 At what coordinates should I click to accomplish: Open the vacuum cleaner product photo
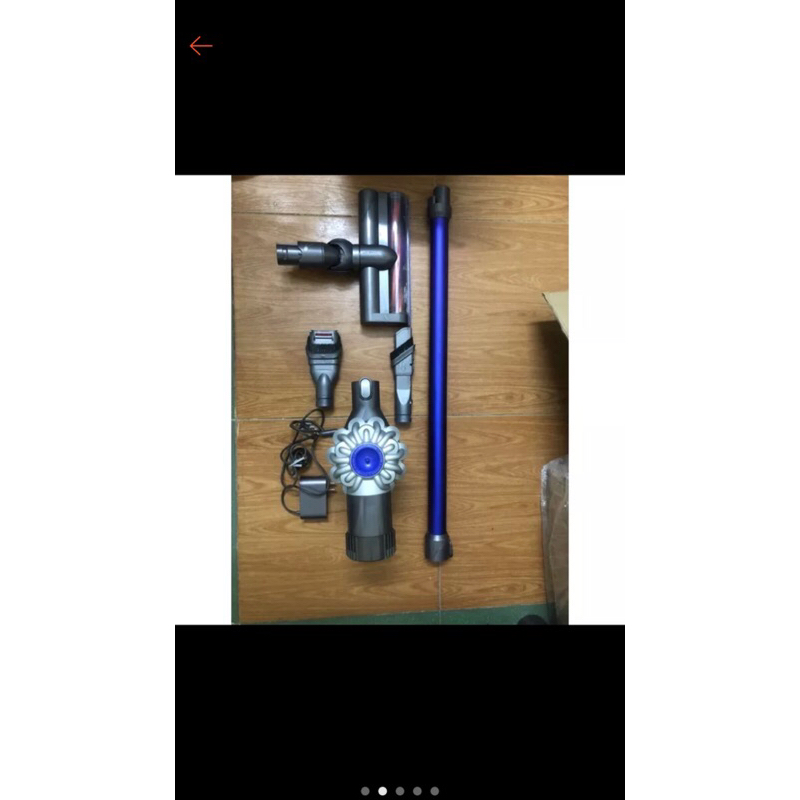pyautogui.click(x=400, y=400)
